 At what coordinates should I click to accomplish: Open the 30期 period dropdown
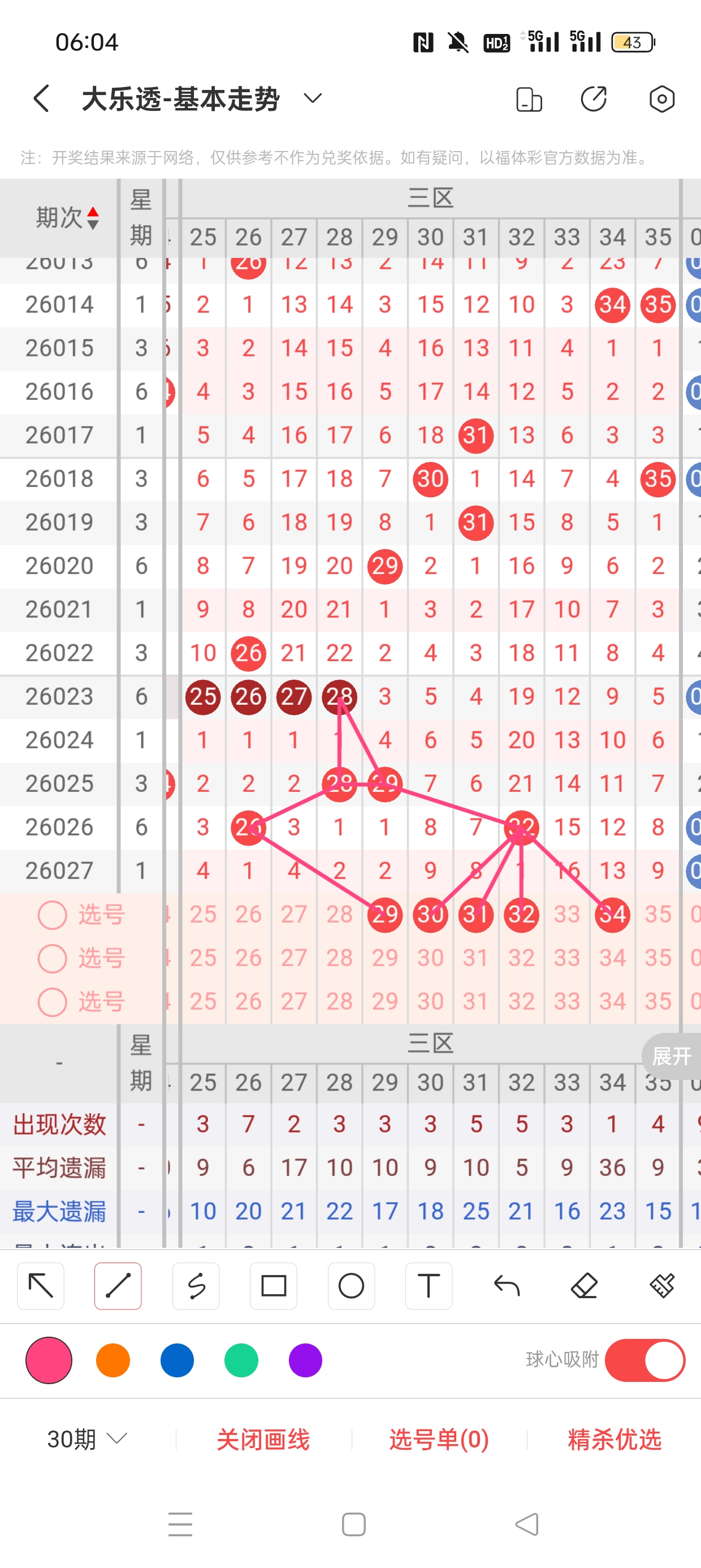coord(84,1438)
